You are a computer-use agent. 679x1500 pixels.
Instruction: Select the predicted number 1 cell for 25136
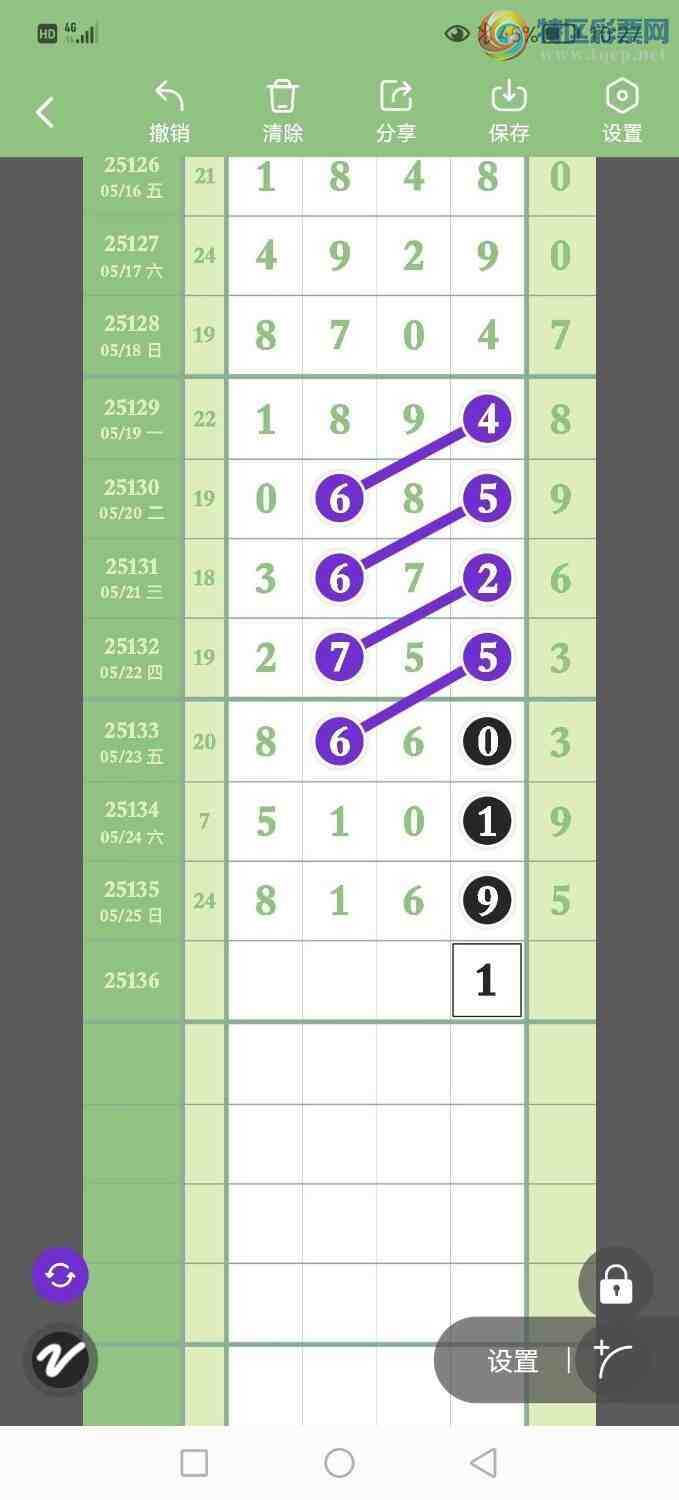click(487, 980)
